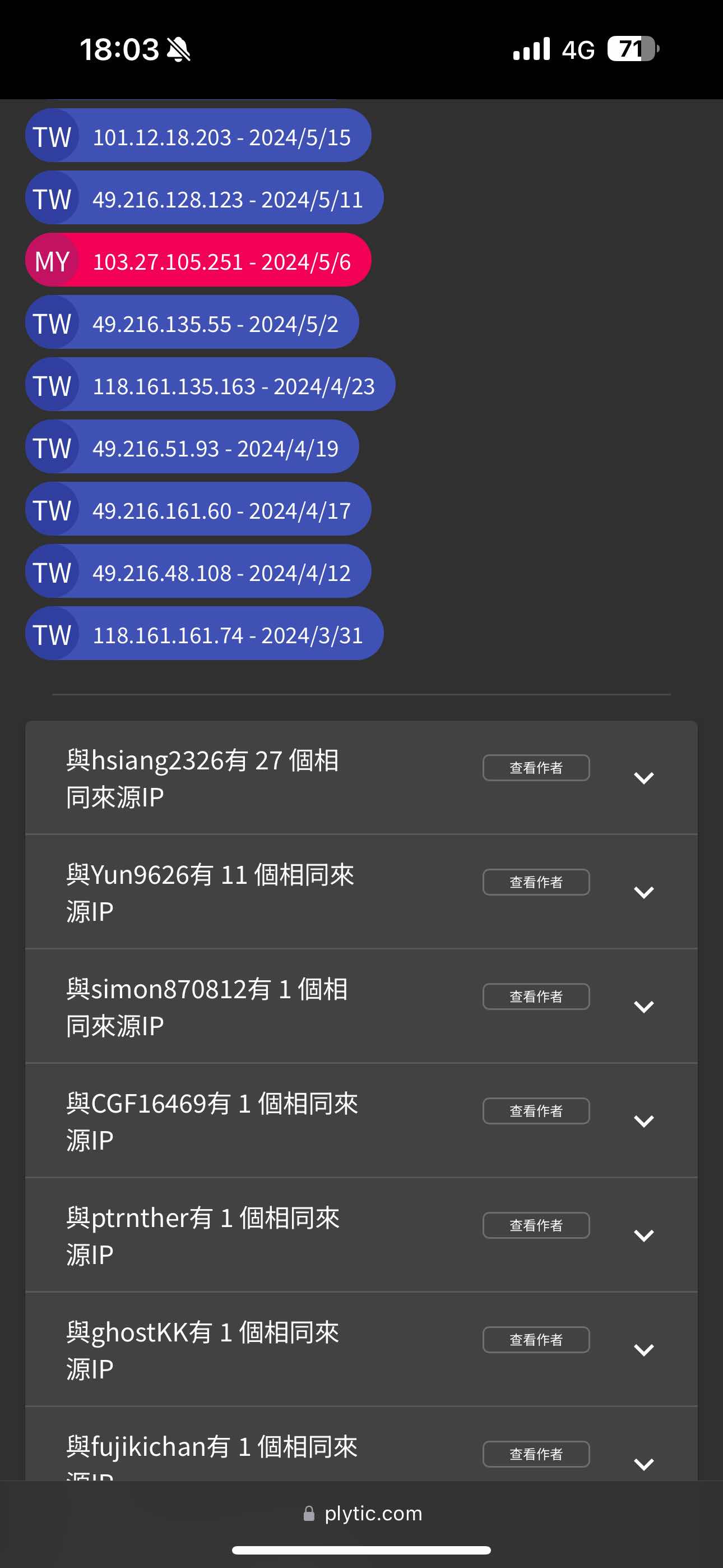Viewport: 723px width, 1568px height.
Task: Tap the 118.161.135.163 IP chip
Action: (210, 385)
